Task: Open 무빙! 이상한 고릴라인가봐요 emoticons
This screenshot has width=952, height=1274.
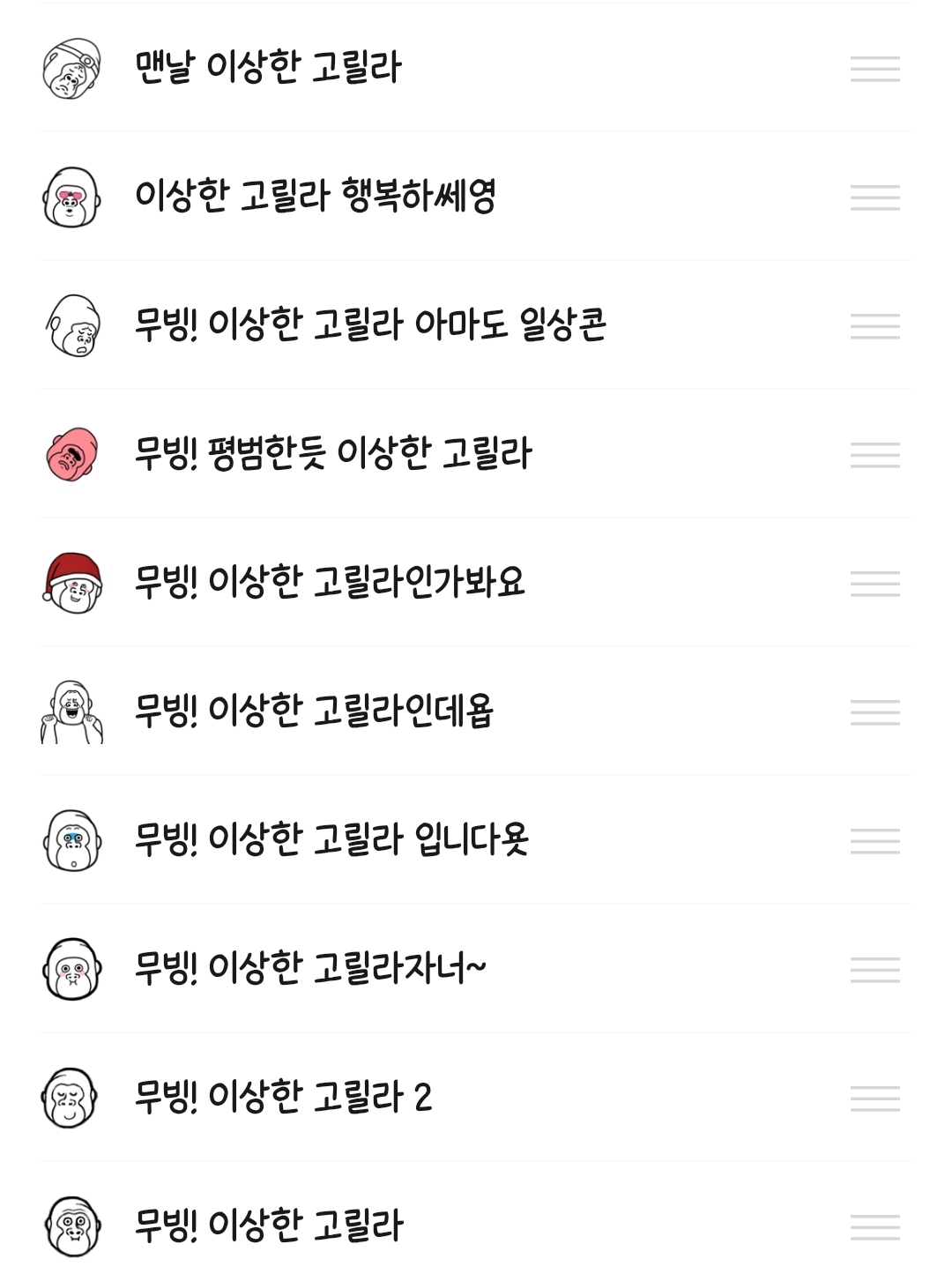Action: [330, 583]
